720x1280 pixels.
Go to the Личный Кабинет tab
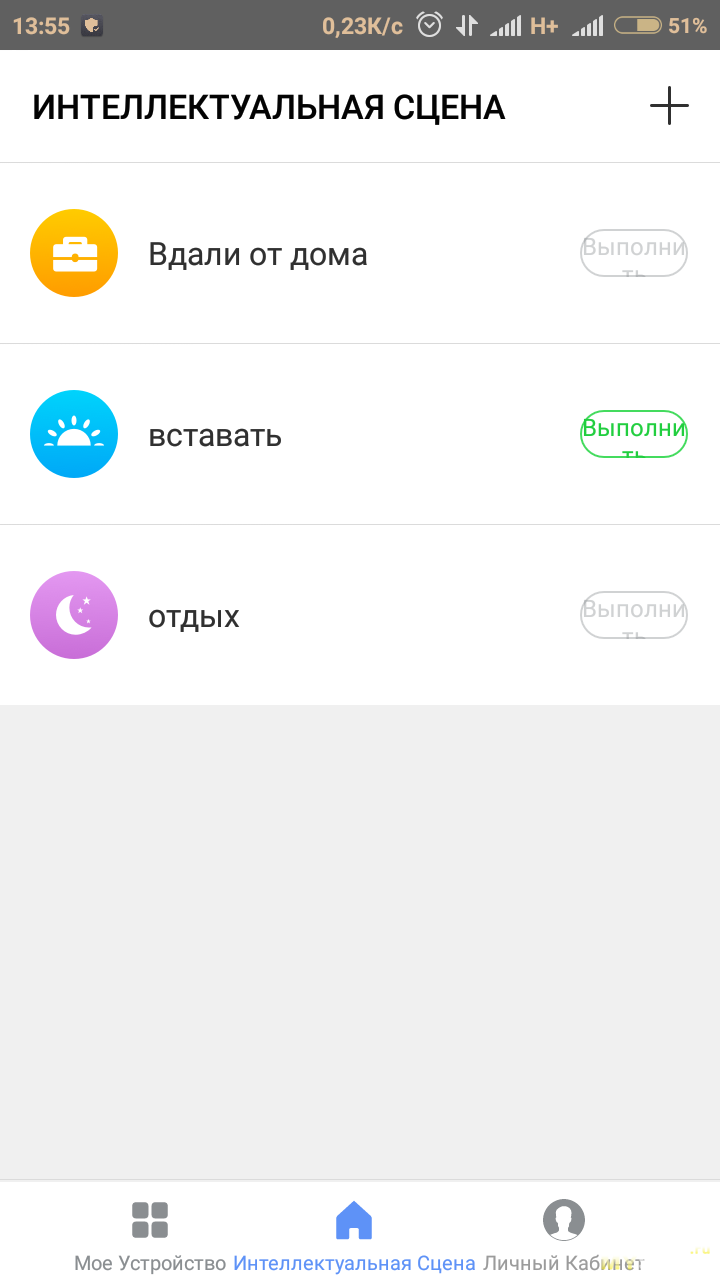point(563,1236)
